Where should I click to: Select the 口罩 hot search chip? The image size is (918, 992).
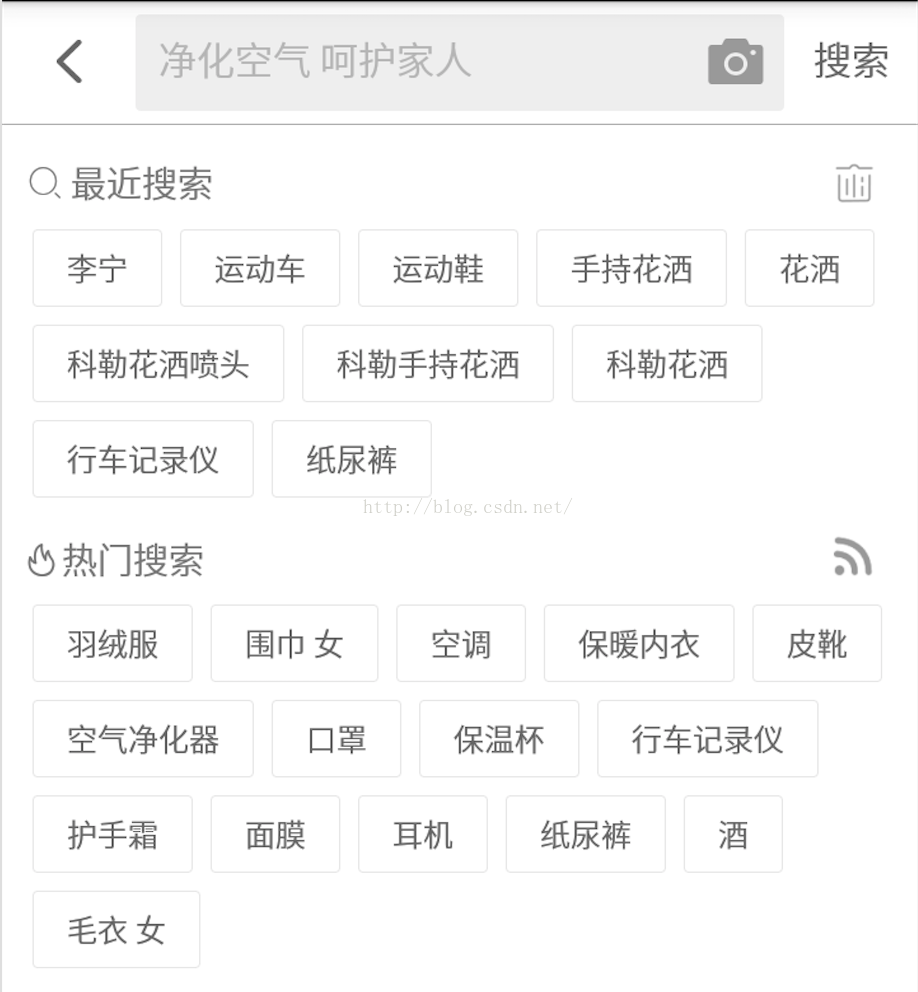click(336, 740)
